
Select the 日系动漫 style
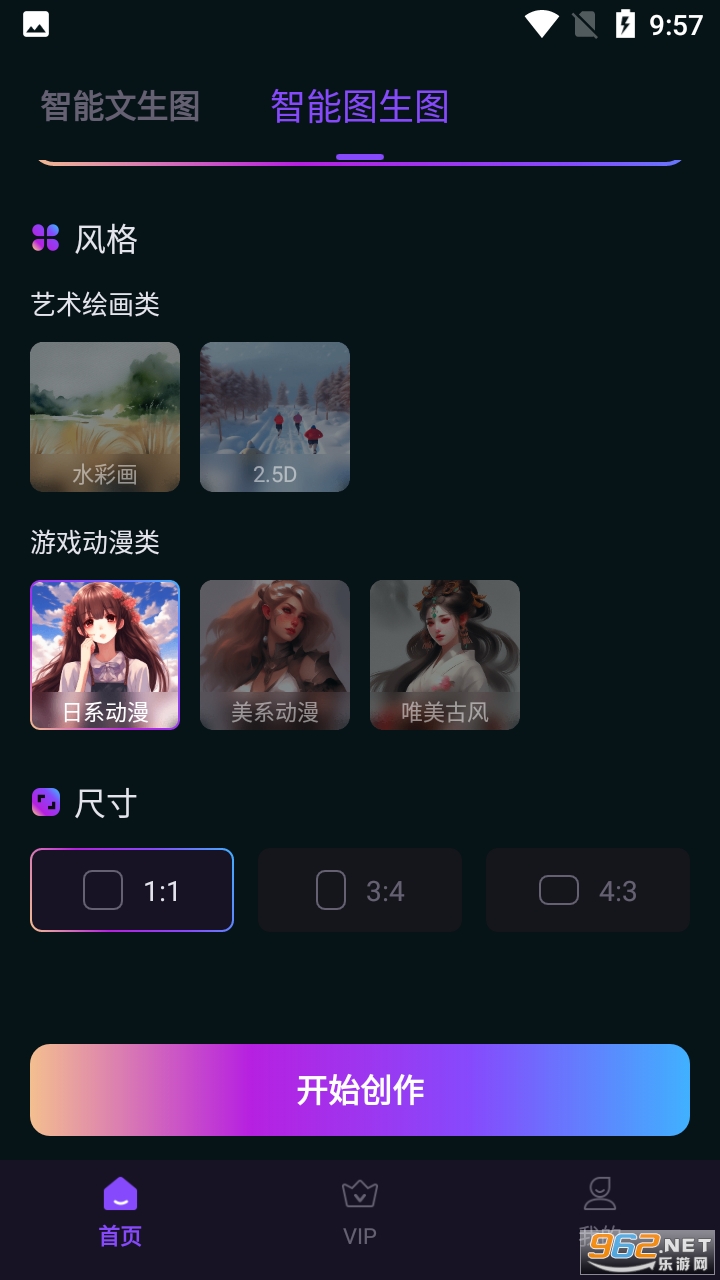105,655
